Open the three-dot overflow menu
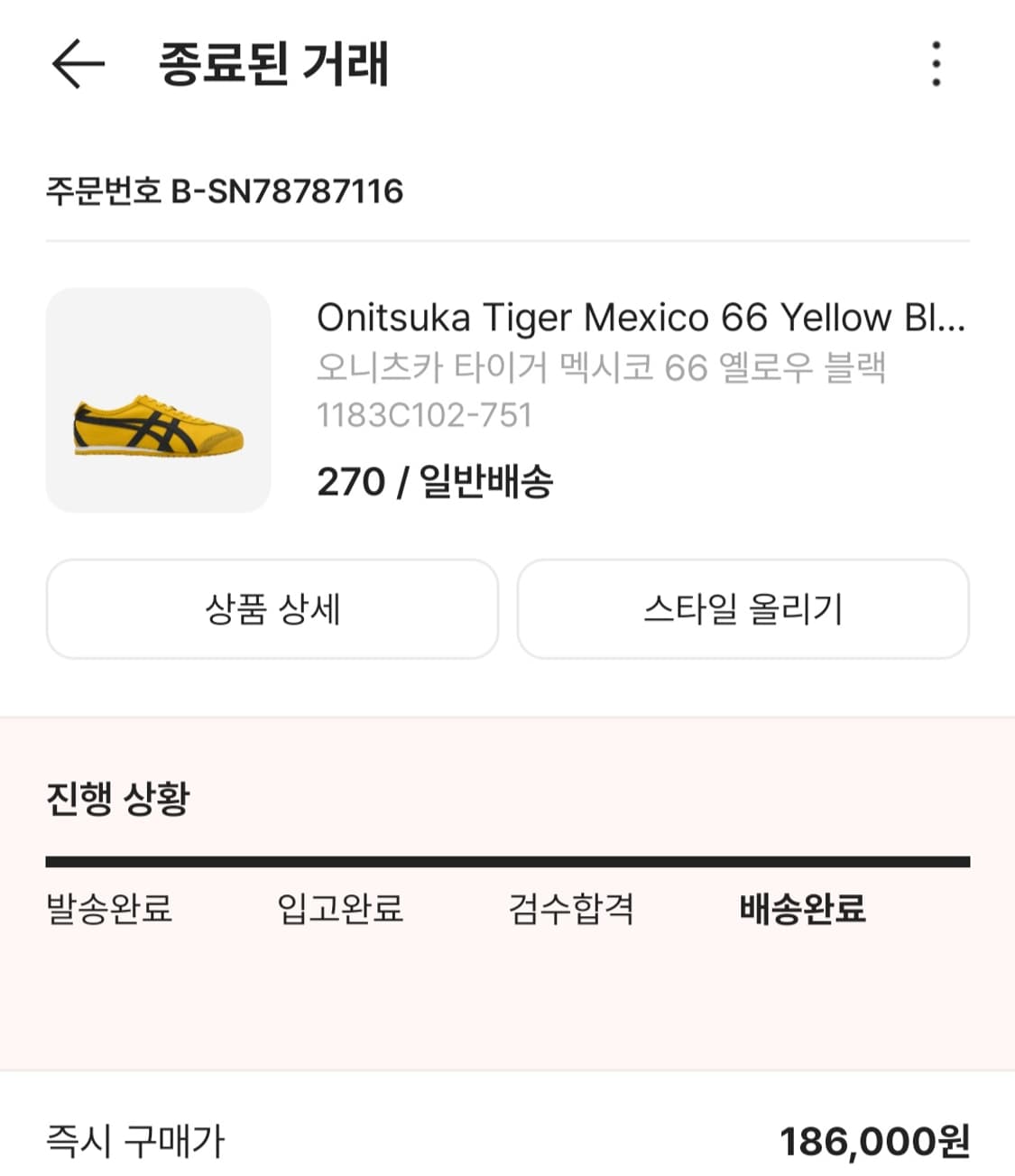1015x1176 pixels. point(938,63)
